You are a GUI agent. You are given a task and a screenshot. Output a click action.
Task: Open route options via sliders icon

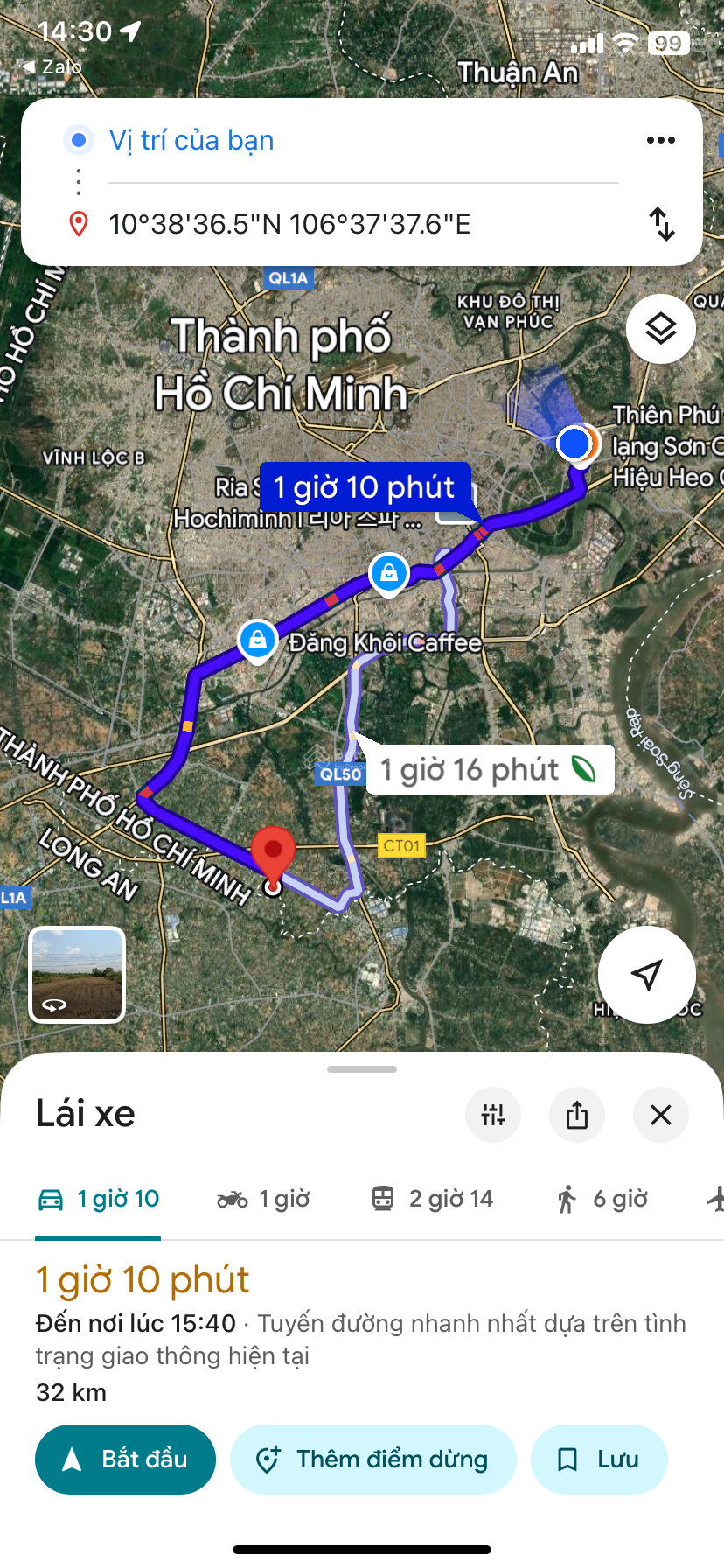492,1115
